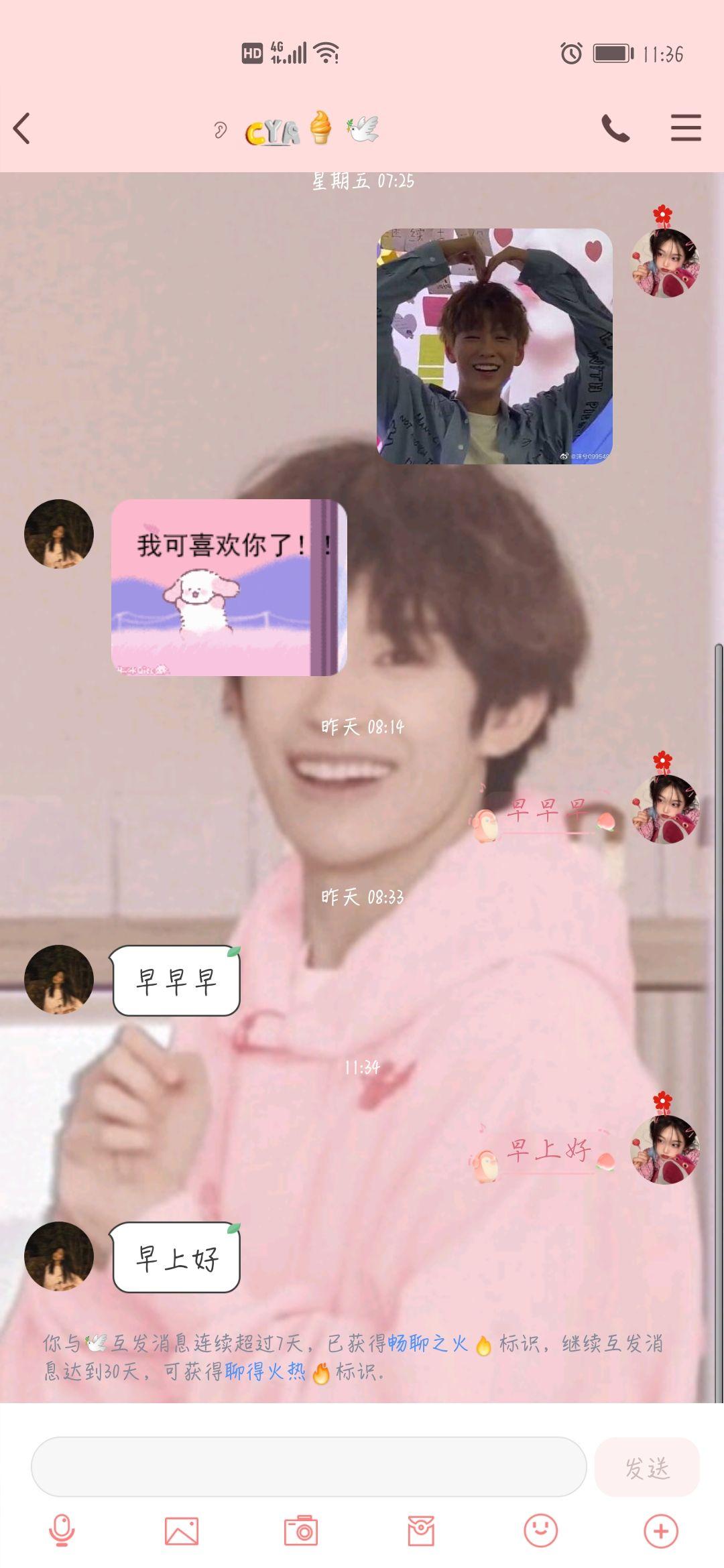Viewport: 724px width, 1568px height.
Task: Open the contact's avatar beside 早上好
Action: [59, 1256]
